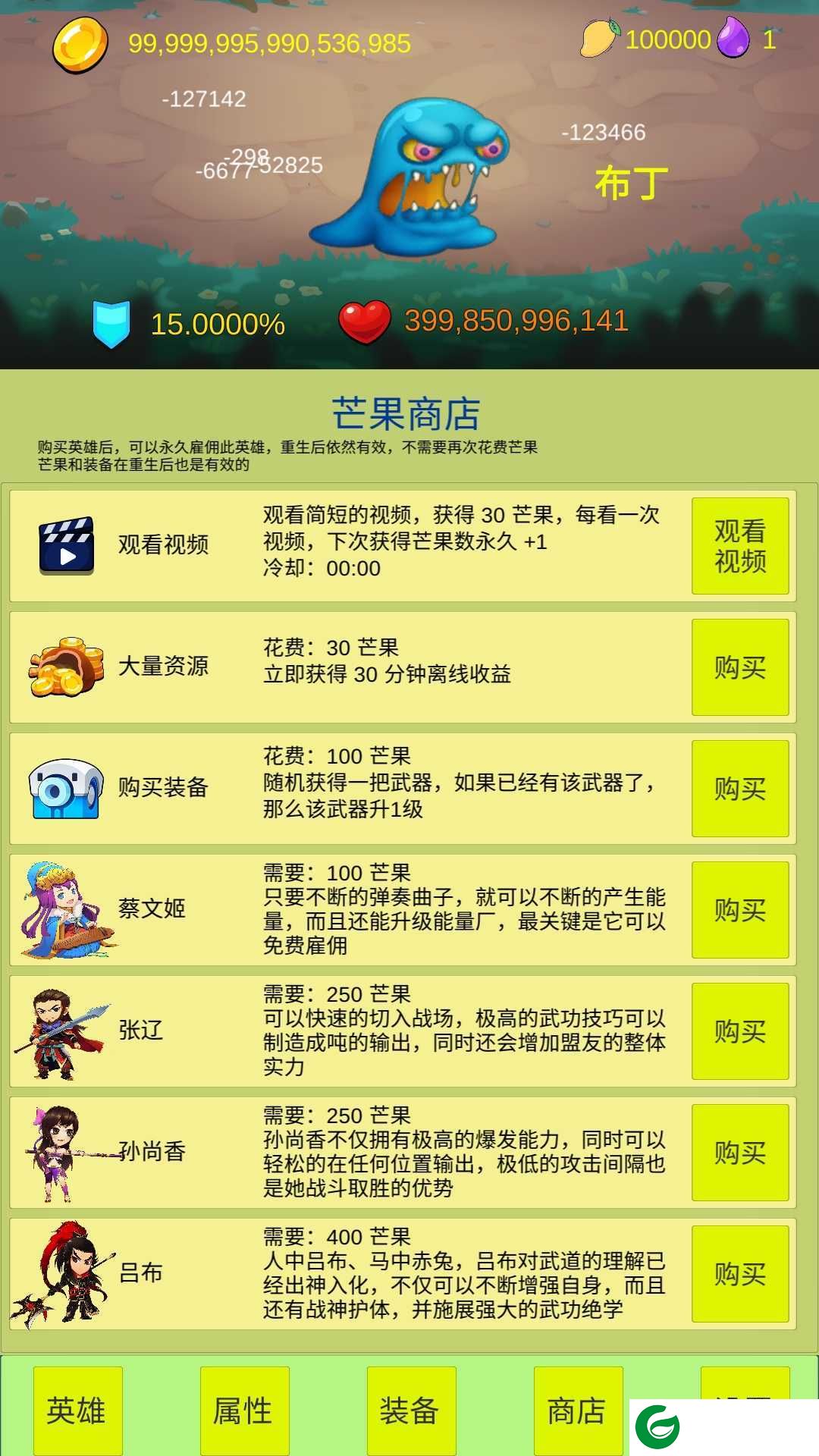Buy the hero 吕布
The height and width of the screenshot is (1456, 819).
point(739,1274)
